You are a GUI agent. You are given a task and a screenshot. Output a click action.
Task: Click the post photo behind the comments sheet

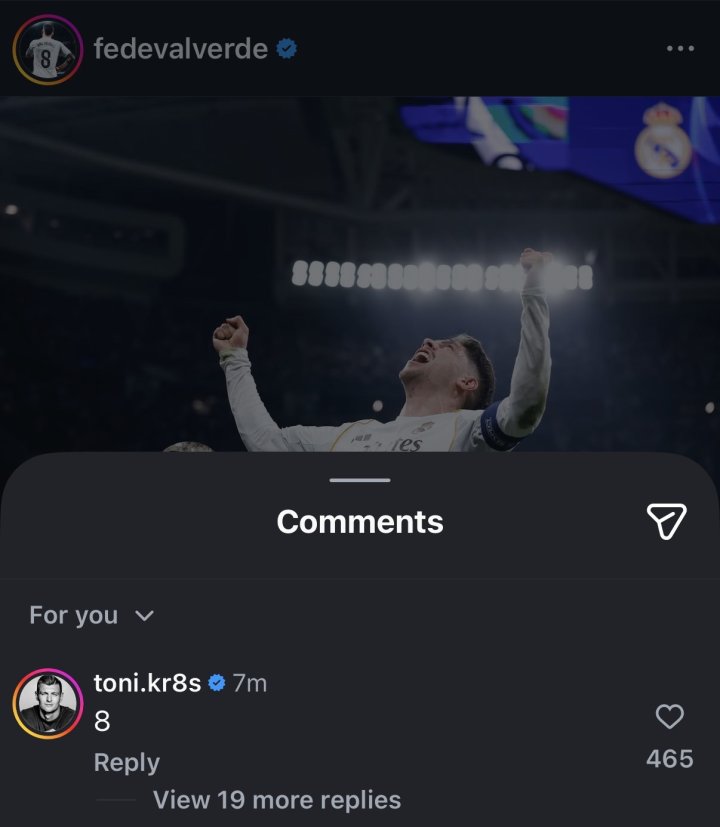(x=360, y=280)
